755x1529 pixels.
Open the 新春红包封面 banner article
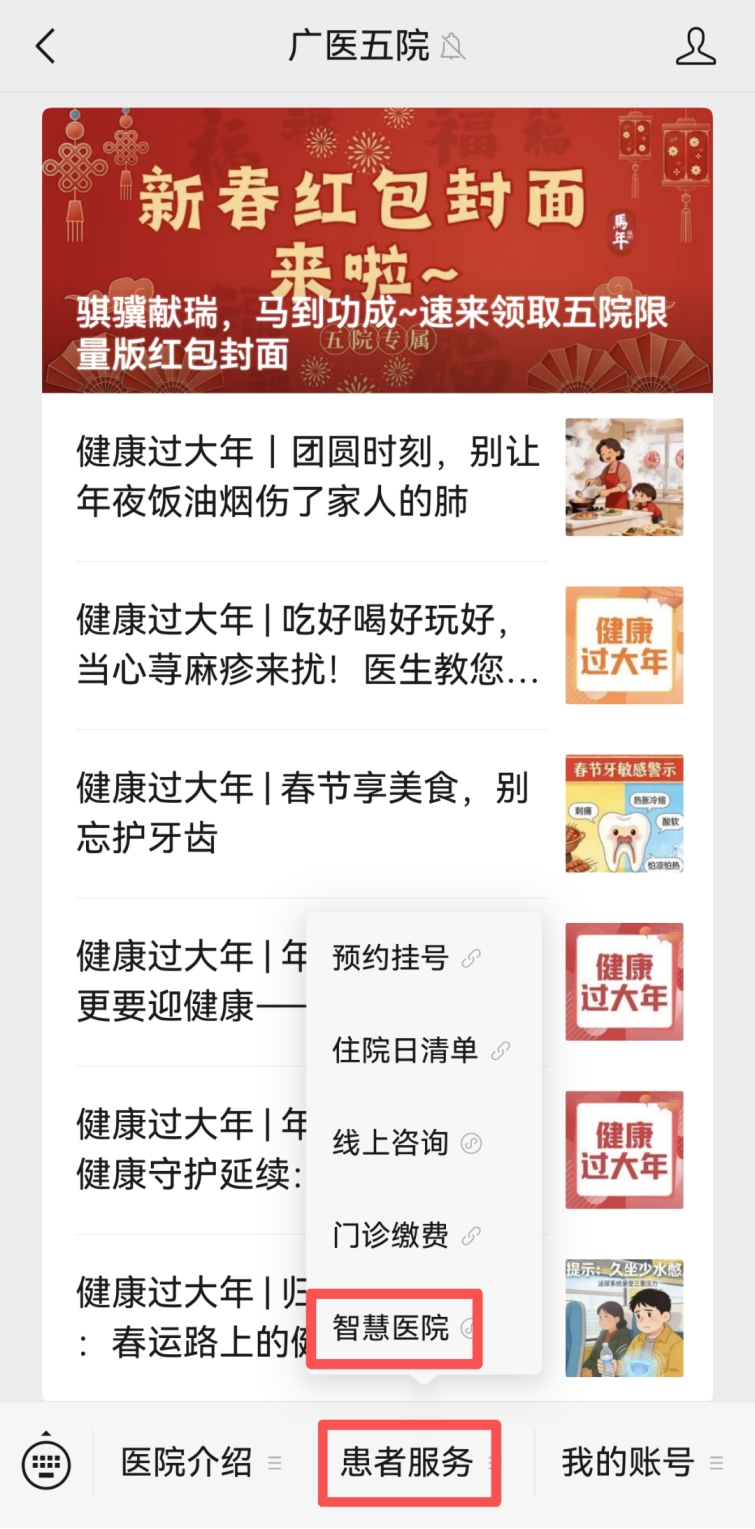coord(377,250)
